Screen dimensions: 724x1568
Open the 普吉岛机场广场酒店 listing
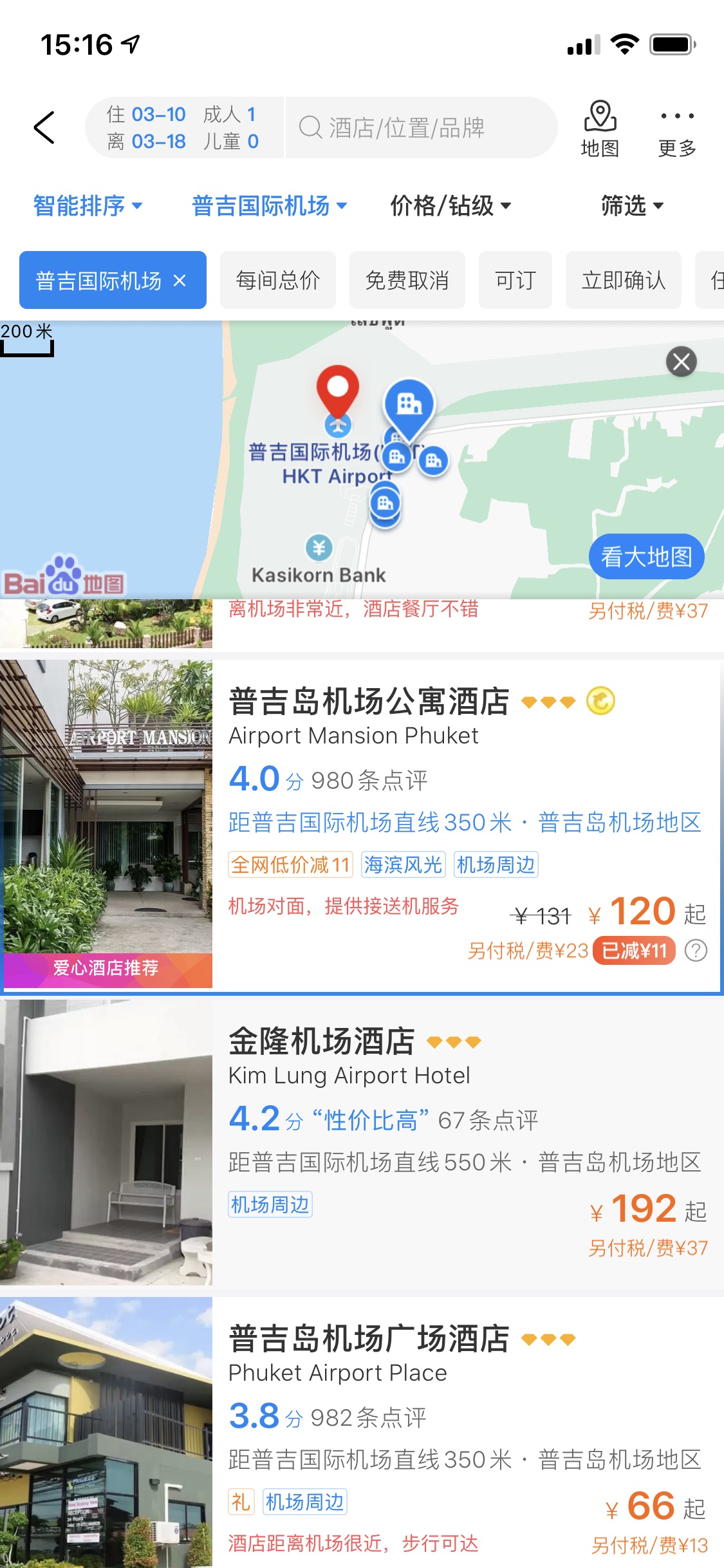[x=362, y=1433]
